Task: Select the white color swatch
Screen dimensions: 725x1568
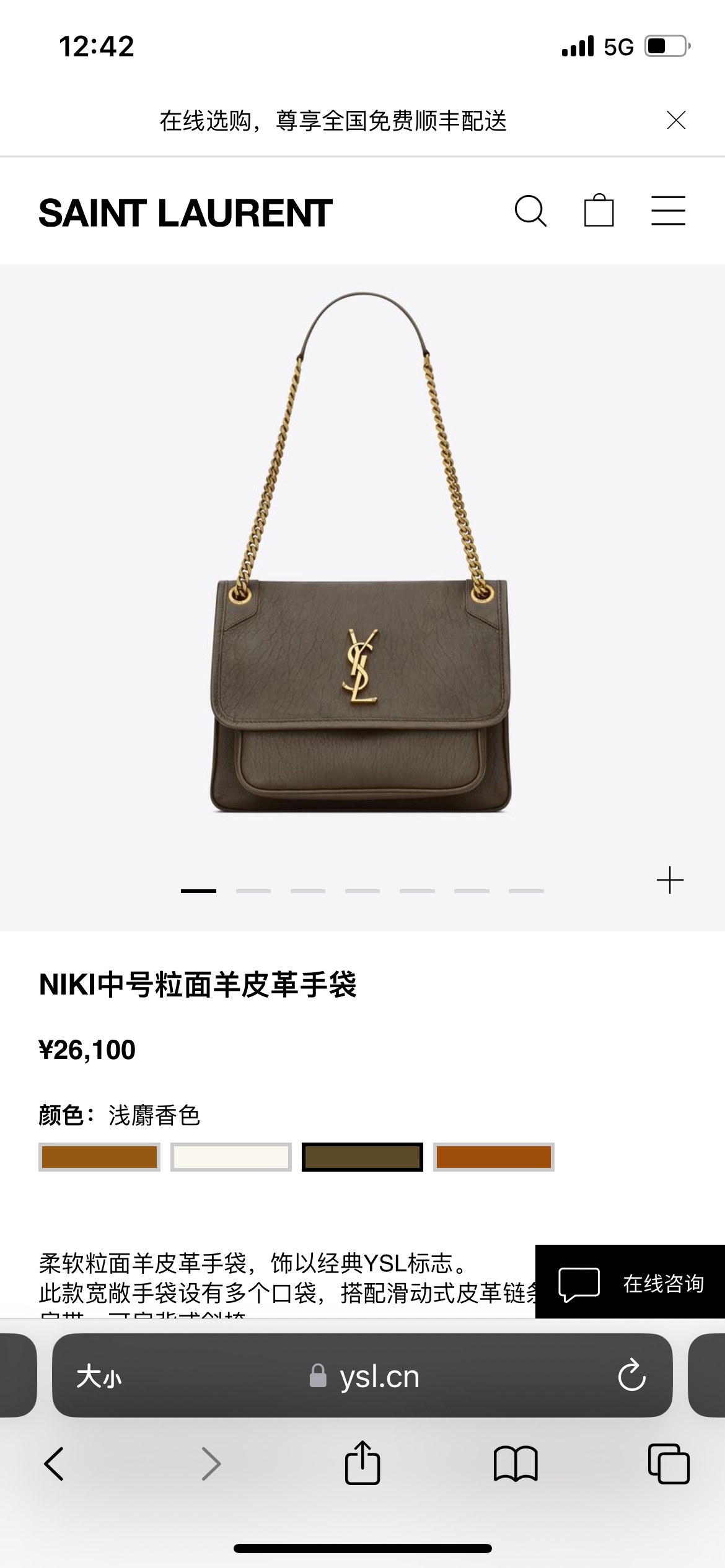Action: point(231,1157)
